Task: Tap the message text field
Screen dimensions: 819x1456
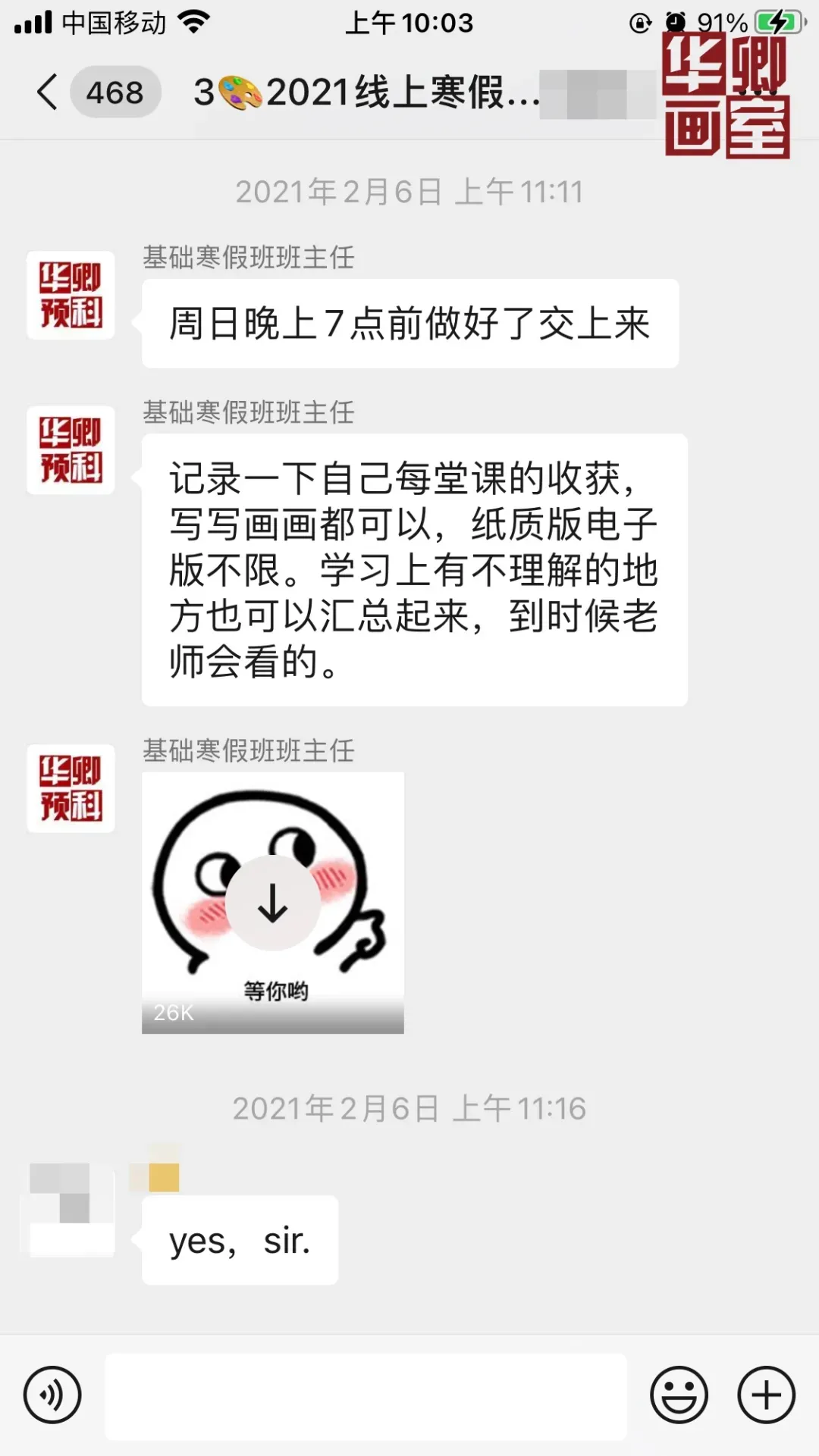Action: [x=366, y=1396]
